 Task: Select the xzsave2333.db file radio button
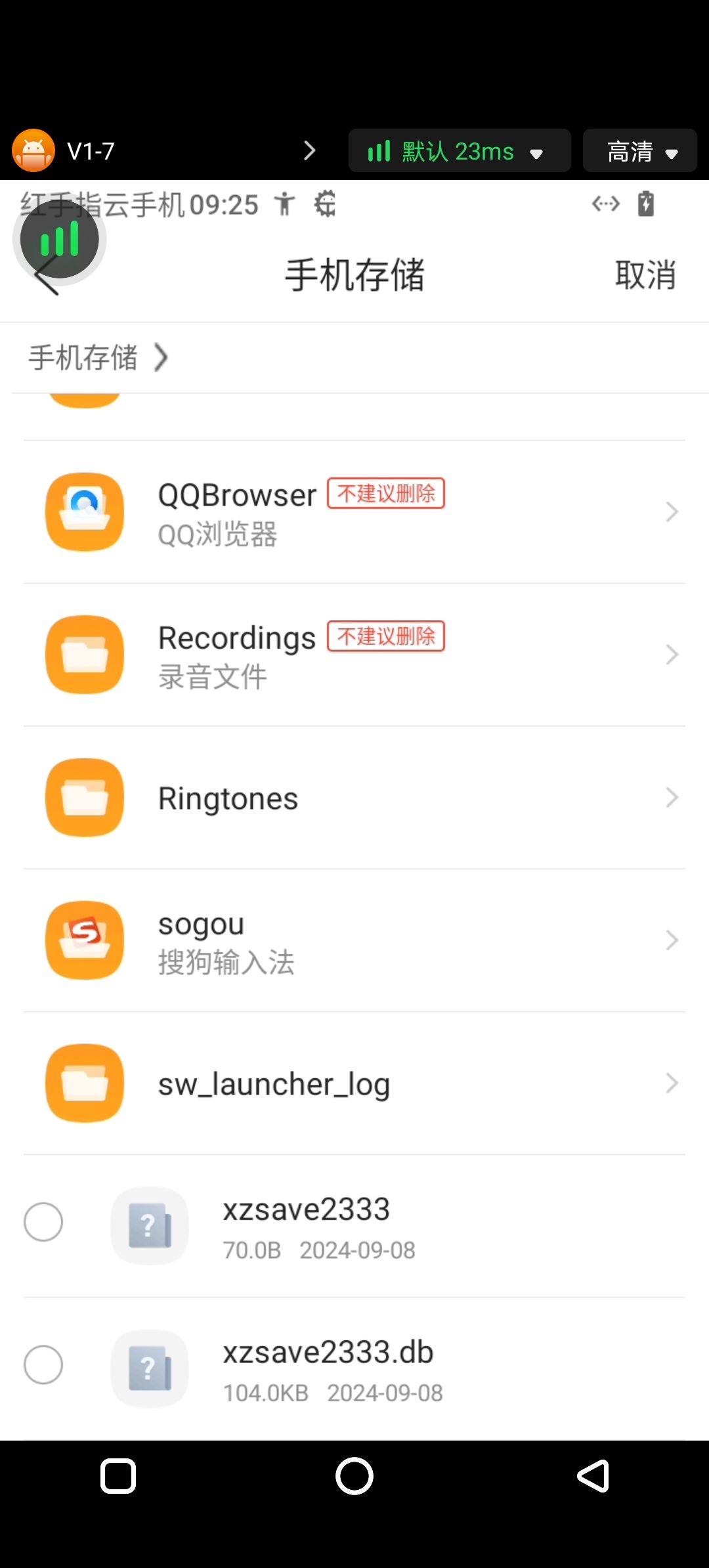coord(43,1364)
